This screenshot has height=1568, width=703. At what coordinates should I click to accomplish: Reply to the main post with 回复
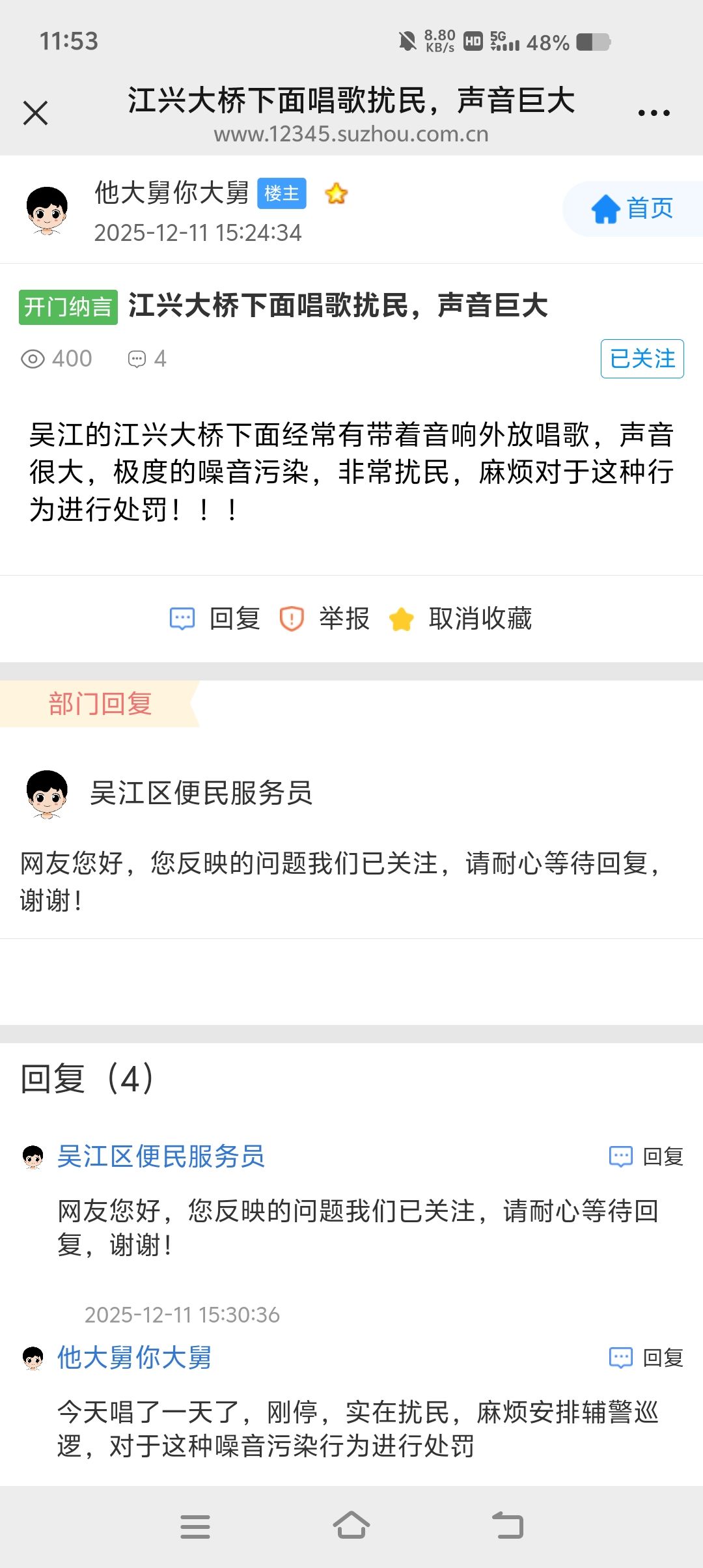[215, 619]
